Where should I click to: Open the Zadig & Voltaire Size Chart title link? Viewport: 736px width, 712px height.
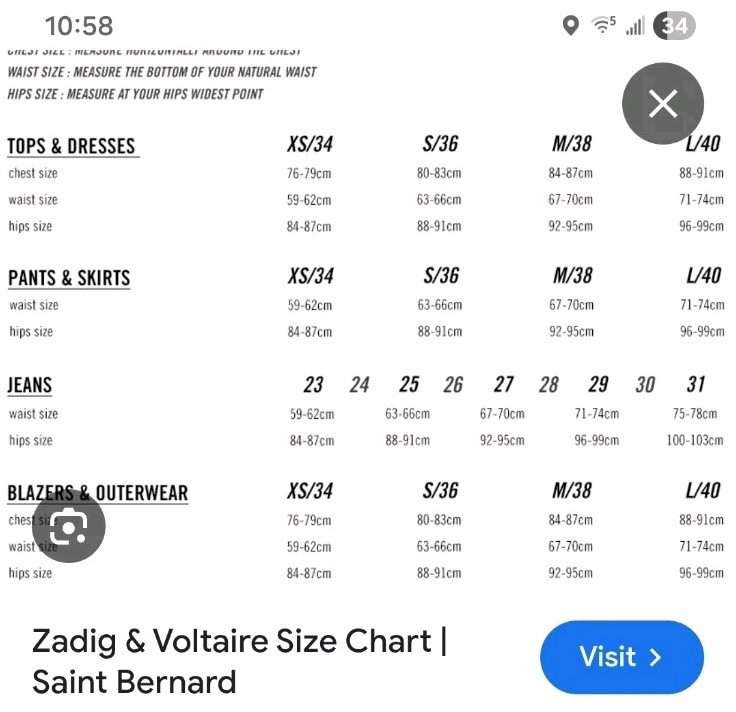point(239,661)
